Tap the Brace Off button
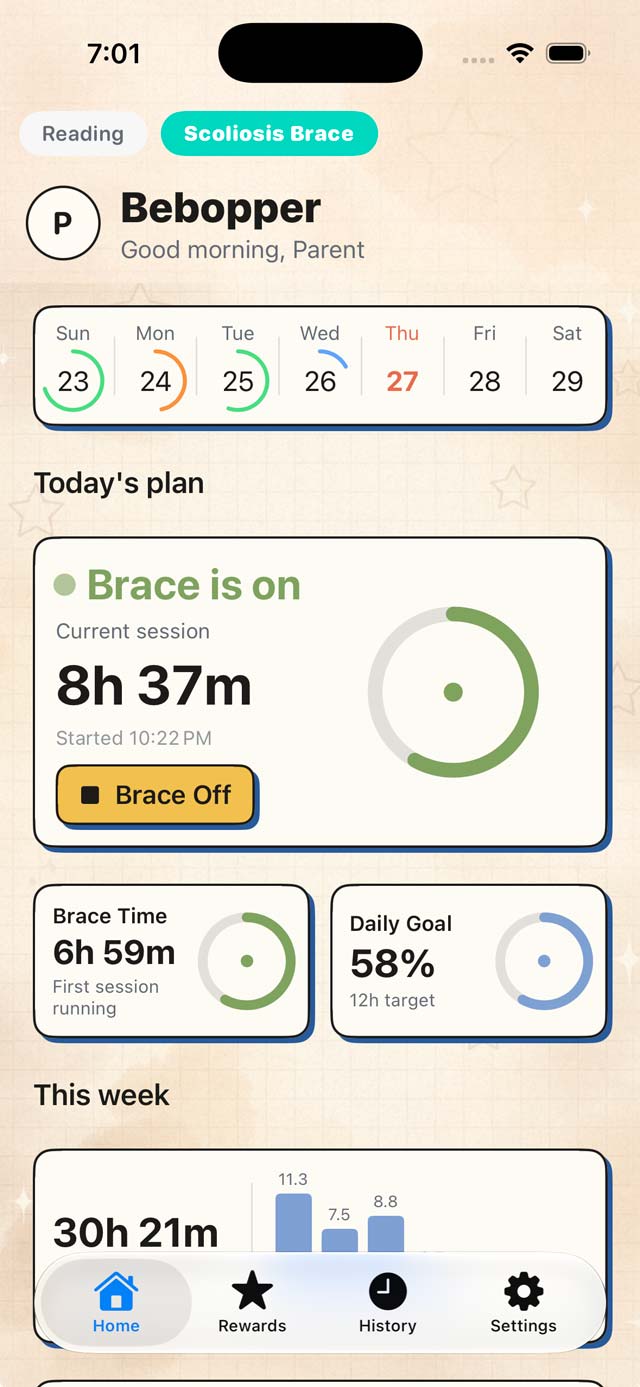The image size is (640, 1387). 155,795
